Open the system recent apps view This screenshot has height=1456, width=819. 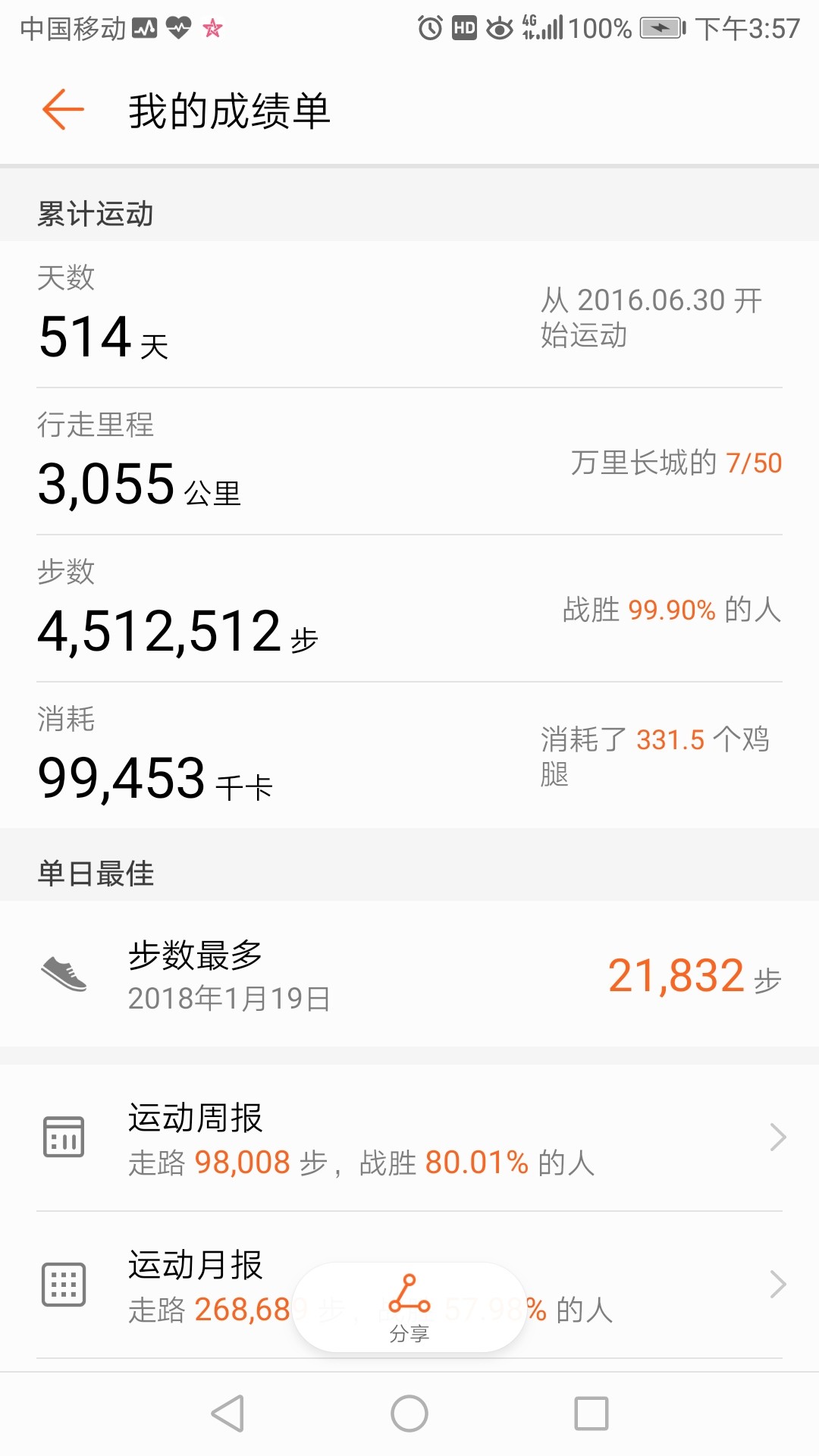pyautogui.click(x=591, y=1414)
